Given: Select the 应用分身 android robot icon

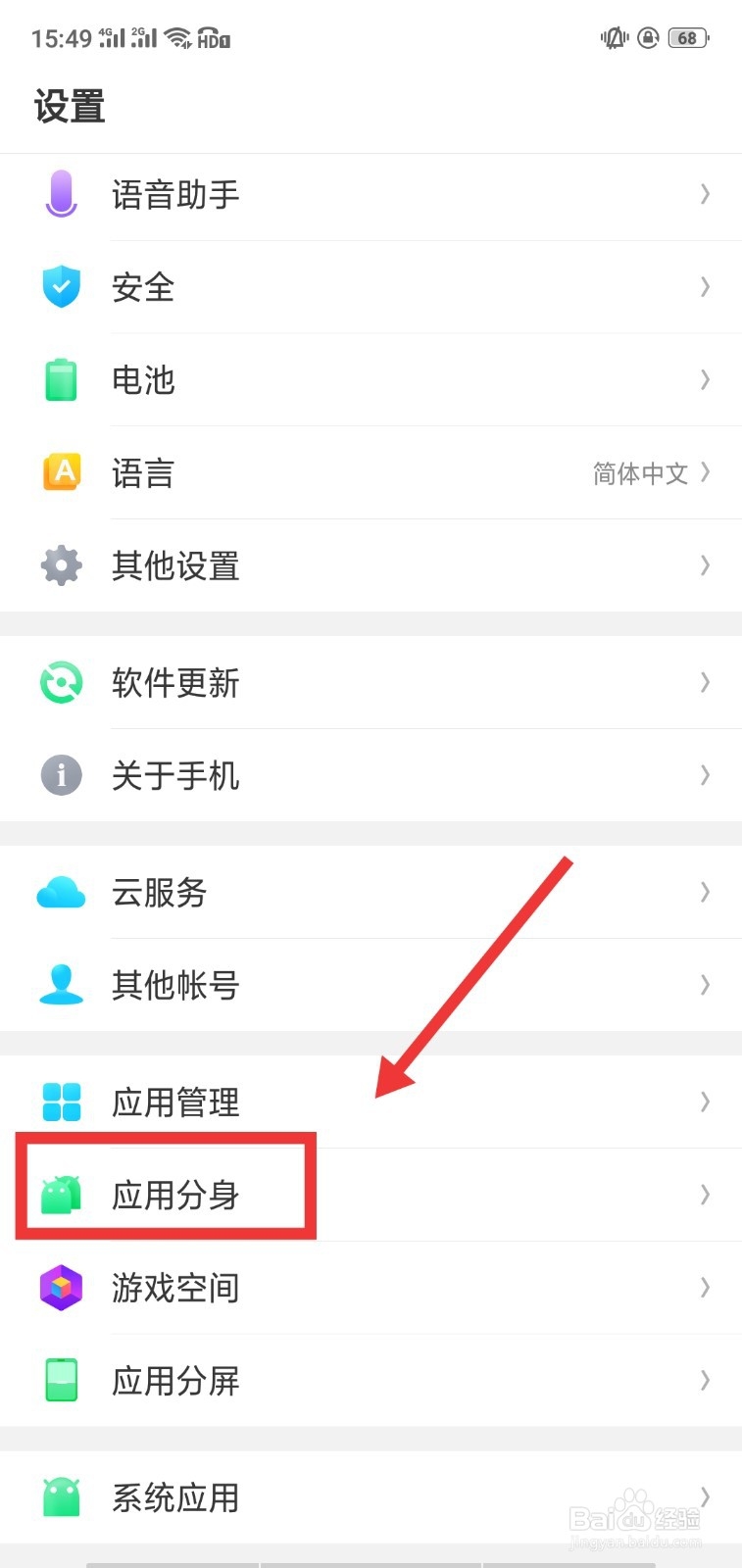Looking at the screenshot, I should pos(61,1195).
